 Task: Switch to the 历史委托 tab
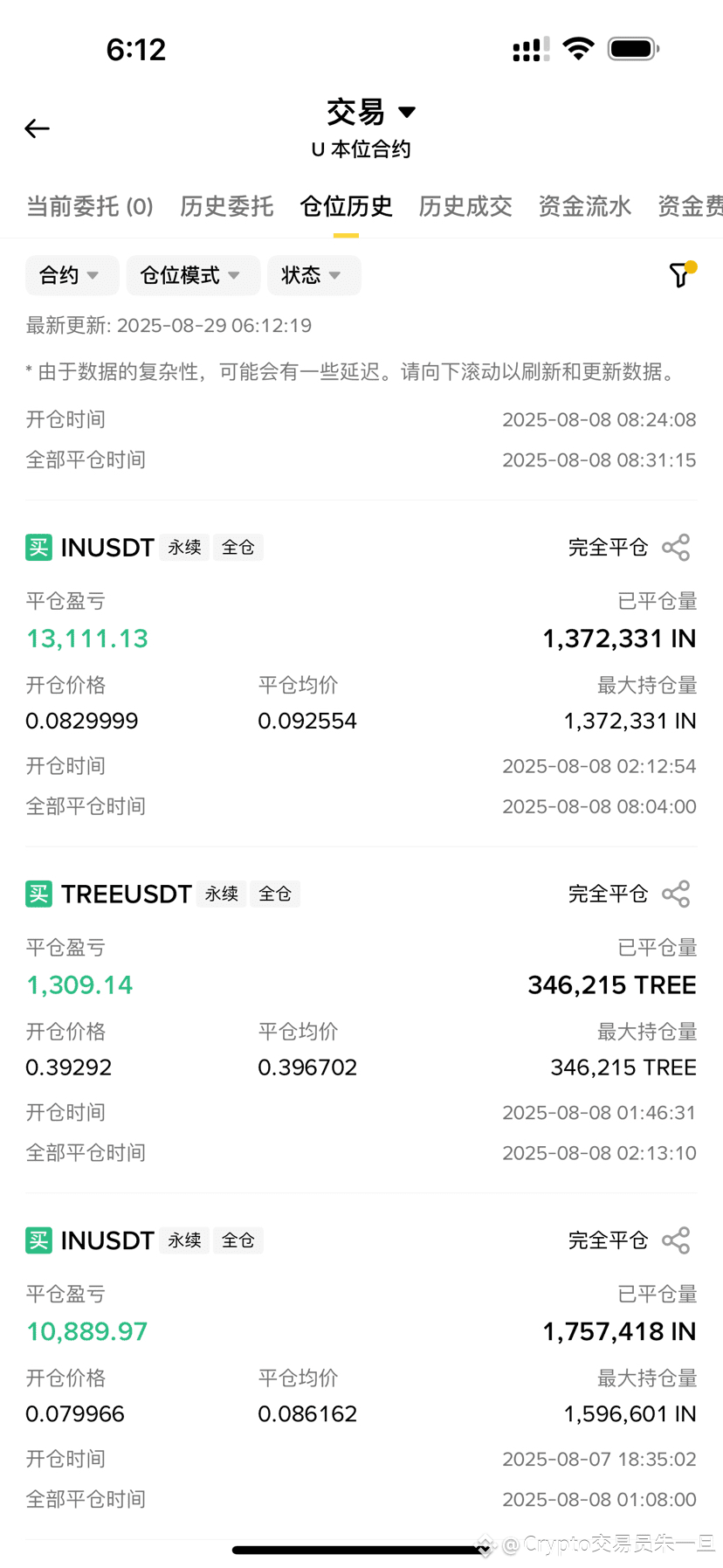point(227,206)
